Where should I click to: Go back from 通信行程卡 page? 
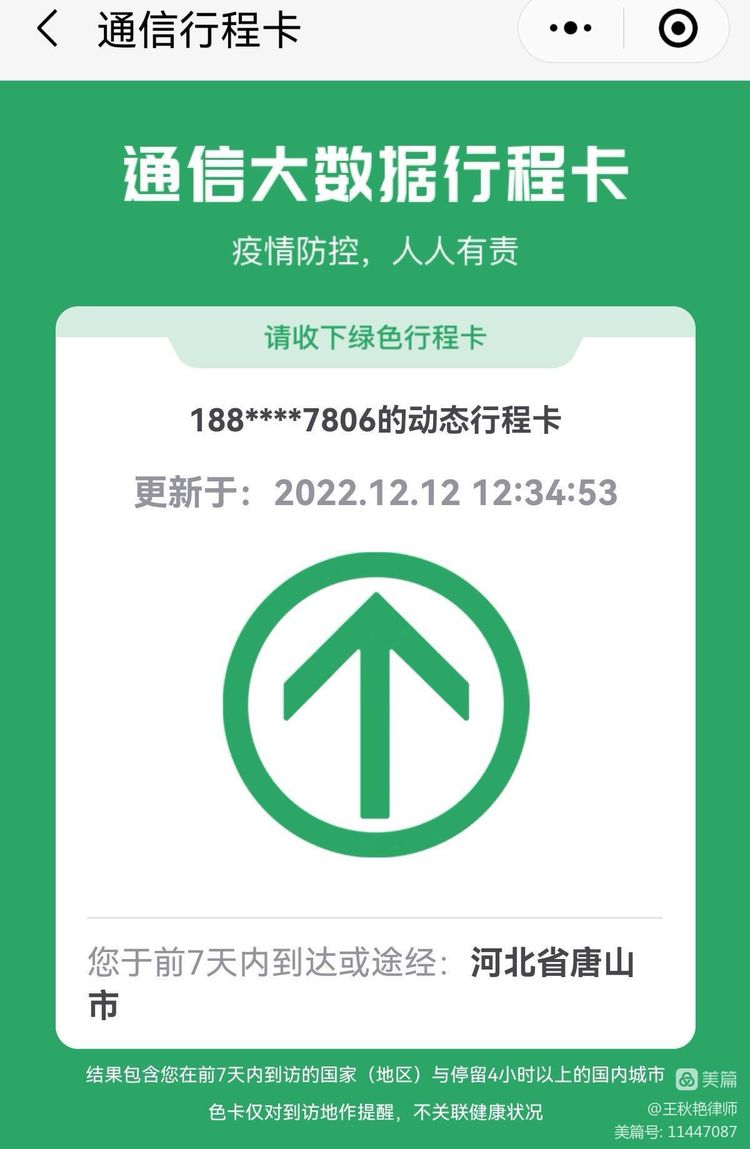coord(47,30)
